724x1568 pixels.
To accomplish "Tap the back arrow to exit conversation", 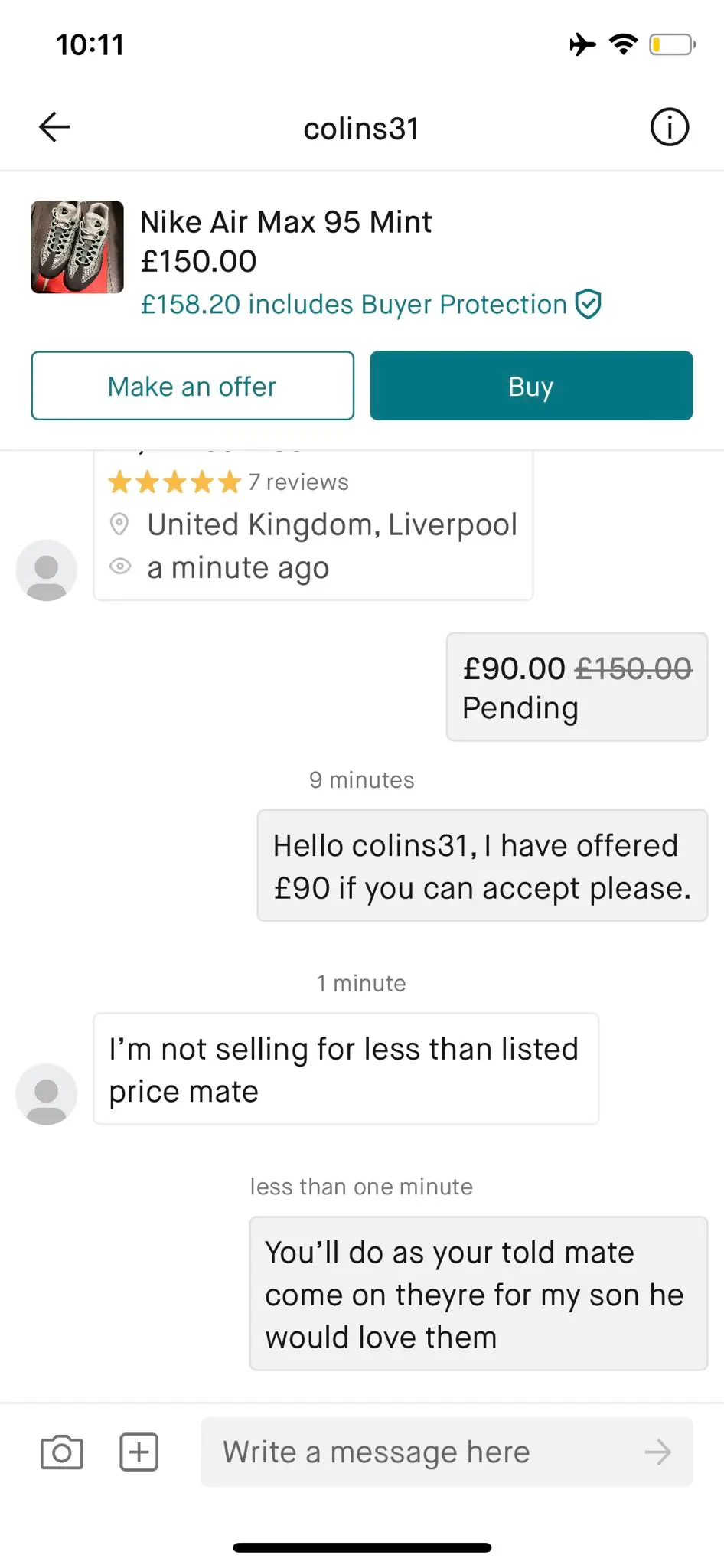I will pos(52,127).
